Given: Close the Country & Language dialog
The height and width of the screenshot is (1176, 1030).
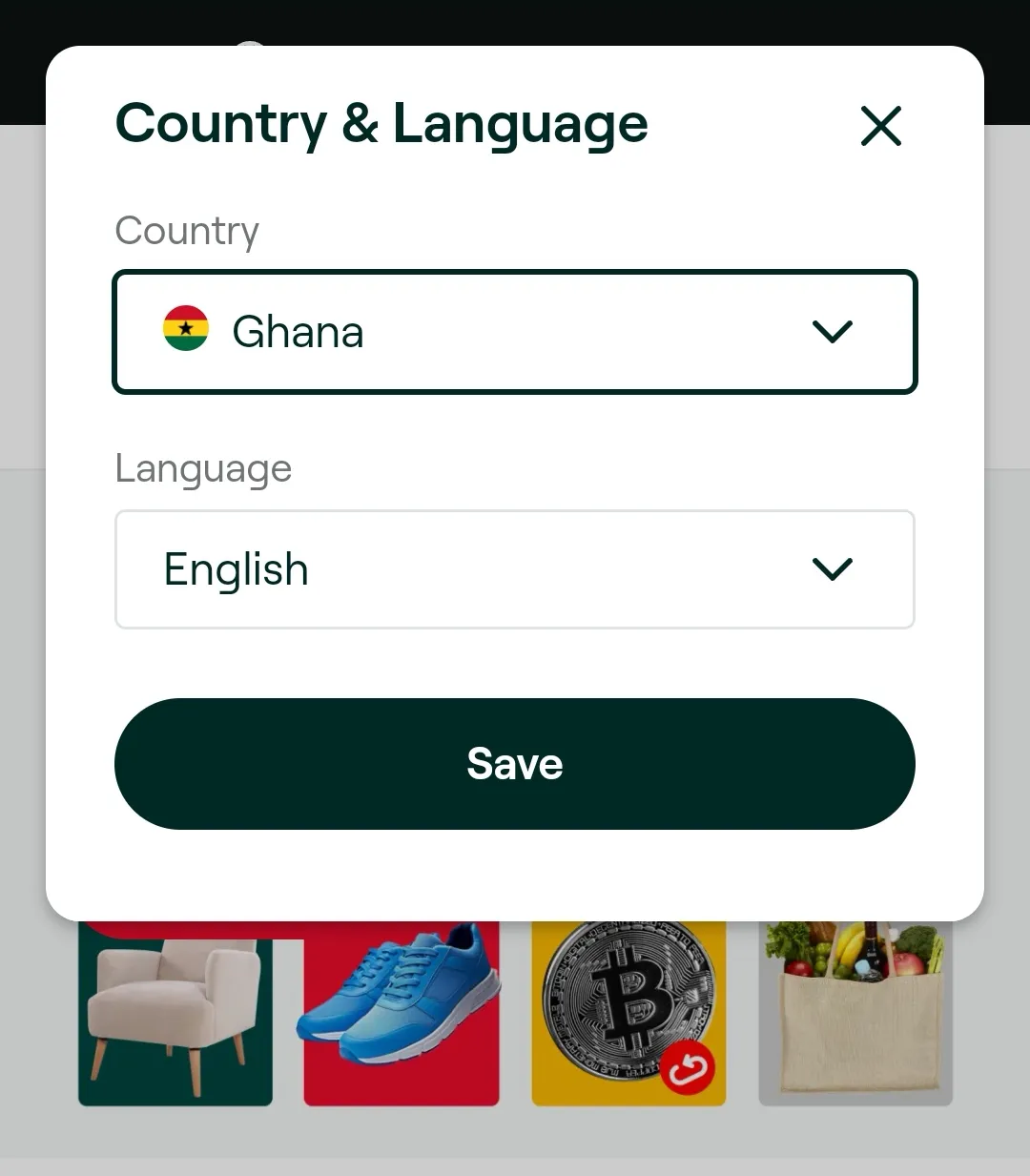Looking at the screenshot, I should (x=880, y=126).
